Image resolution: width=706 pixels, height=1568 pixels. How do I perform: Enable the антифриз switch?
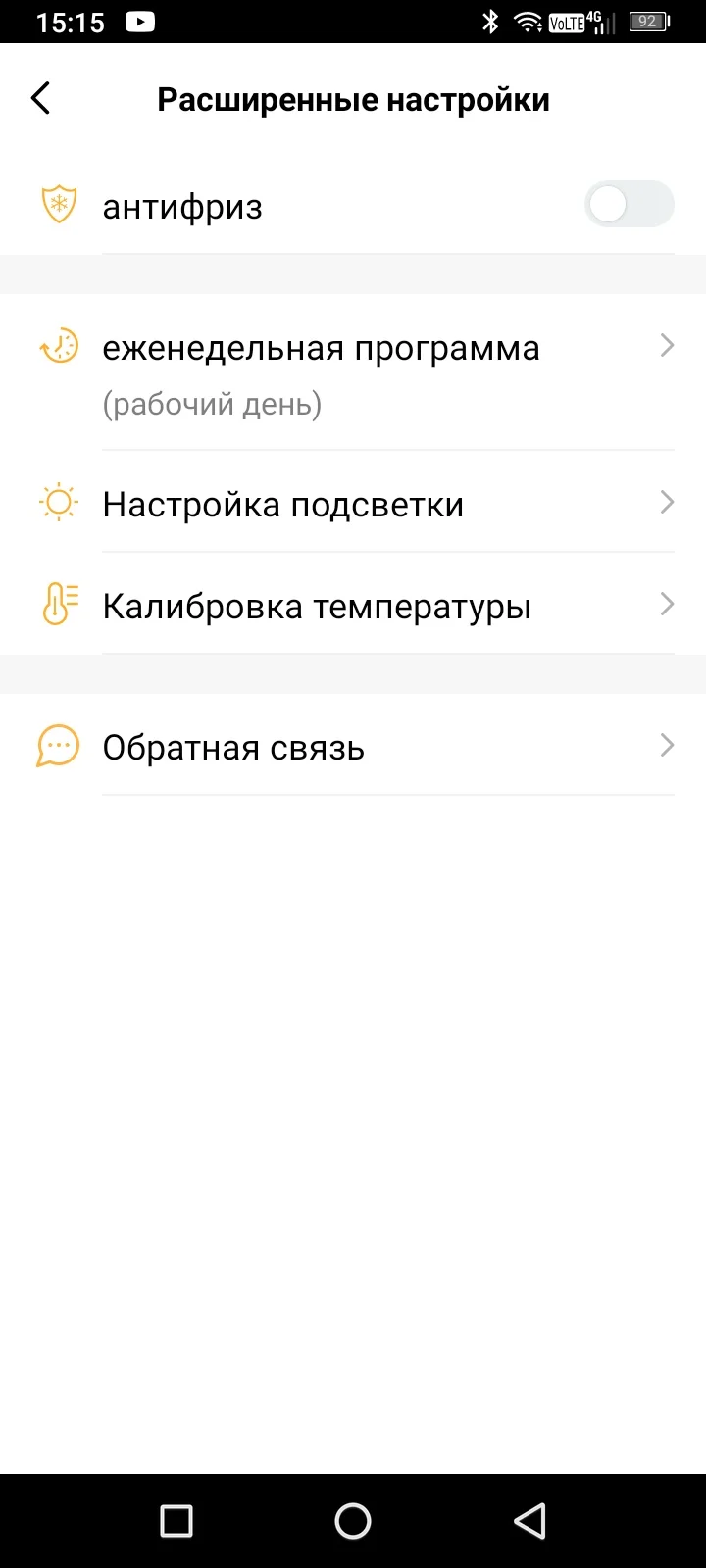629,206
